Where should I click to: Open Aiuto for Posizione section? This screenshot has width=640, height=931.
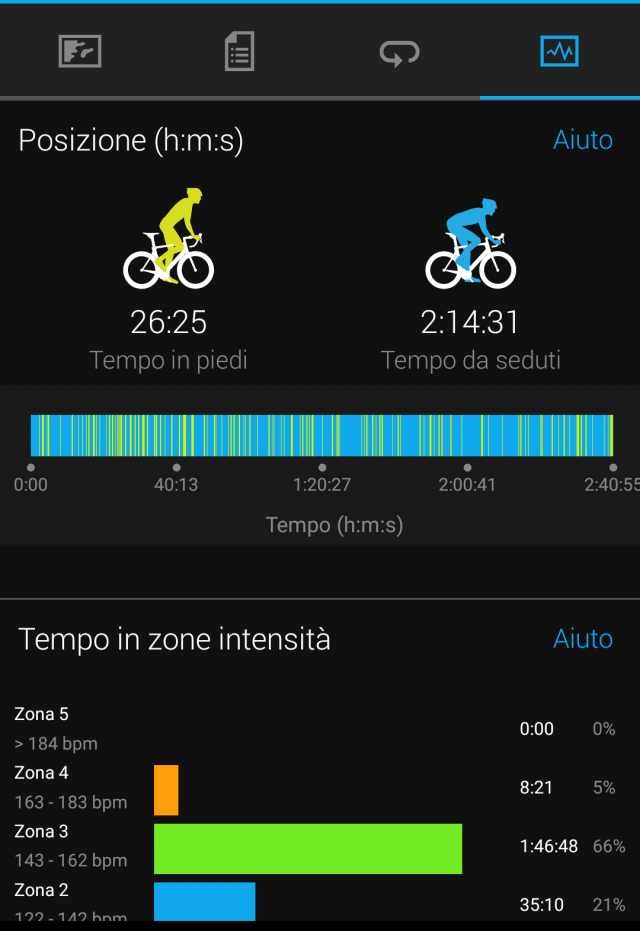coord(583,140)
